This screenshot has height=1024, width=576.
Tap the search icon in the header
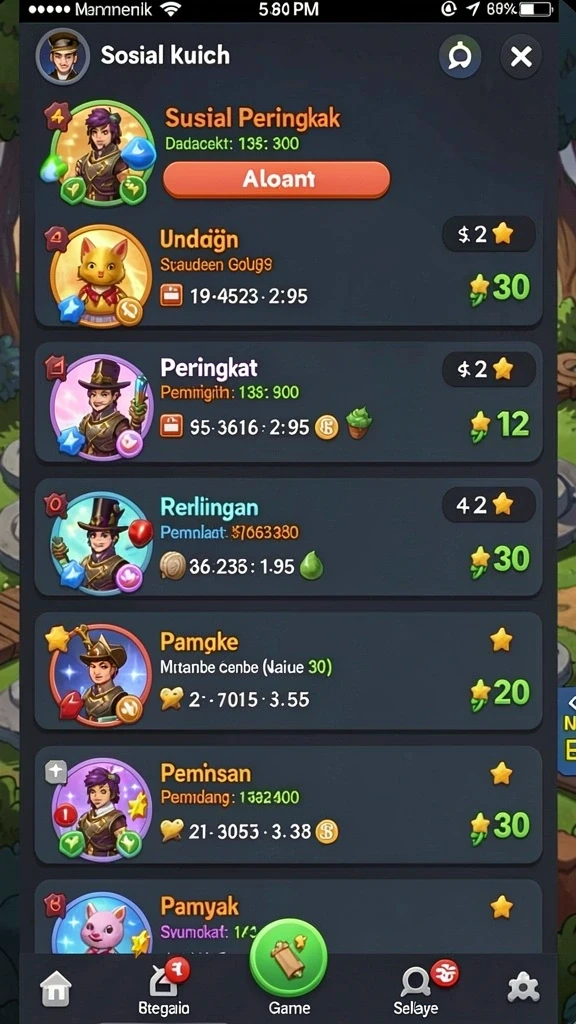pyautogui.click(x=460, y=57)
